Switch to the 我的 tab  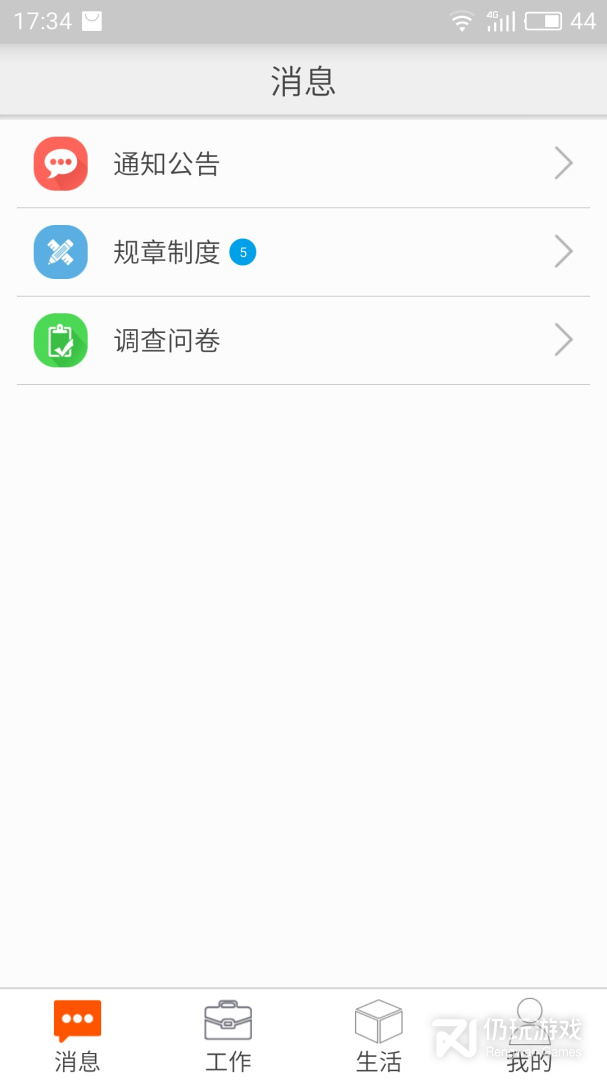tap(529, 1036)
